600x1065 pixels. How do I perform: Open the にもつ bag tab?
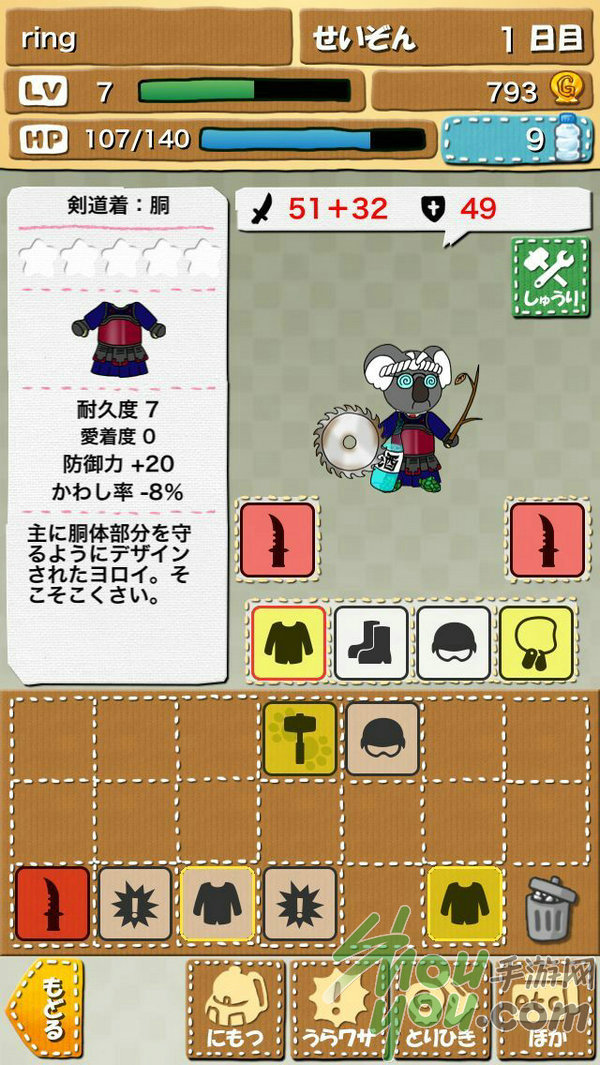tap(235, 1012)
